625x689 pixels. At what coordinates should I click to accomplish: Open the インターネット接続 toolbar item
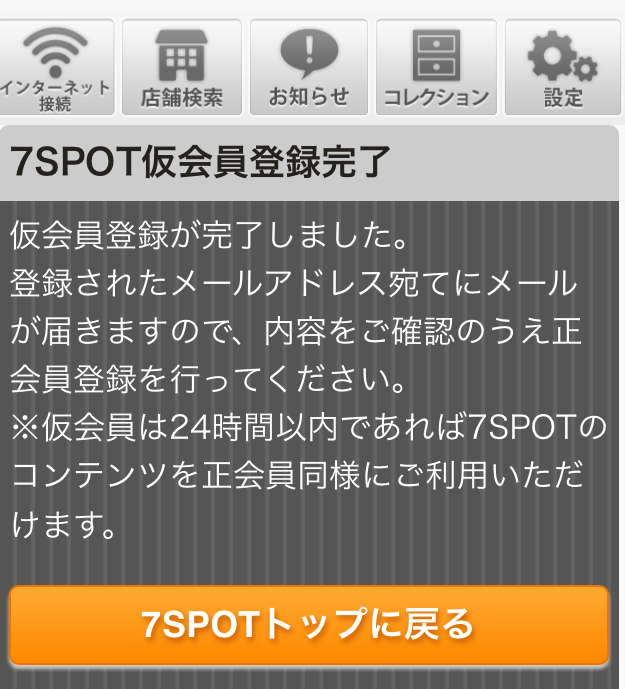pos(56,68)
